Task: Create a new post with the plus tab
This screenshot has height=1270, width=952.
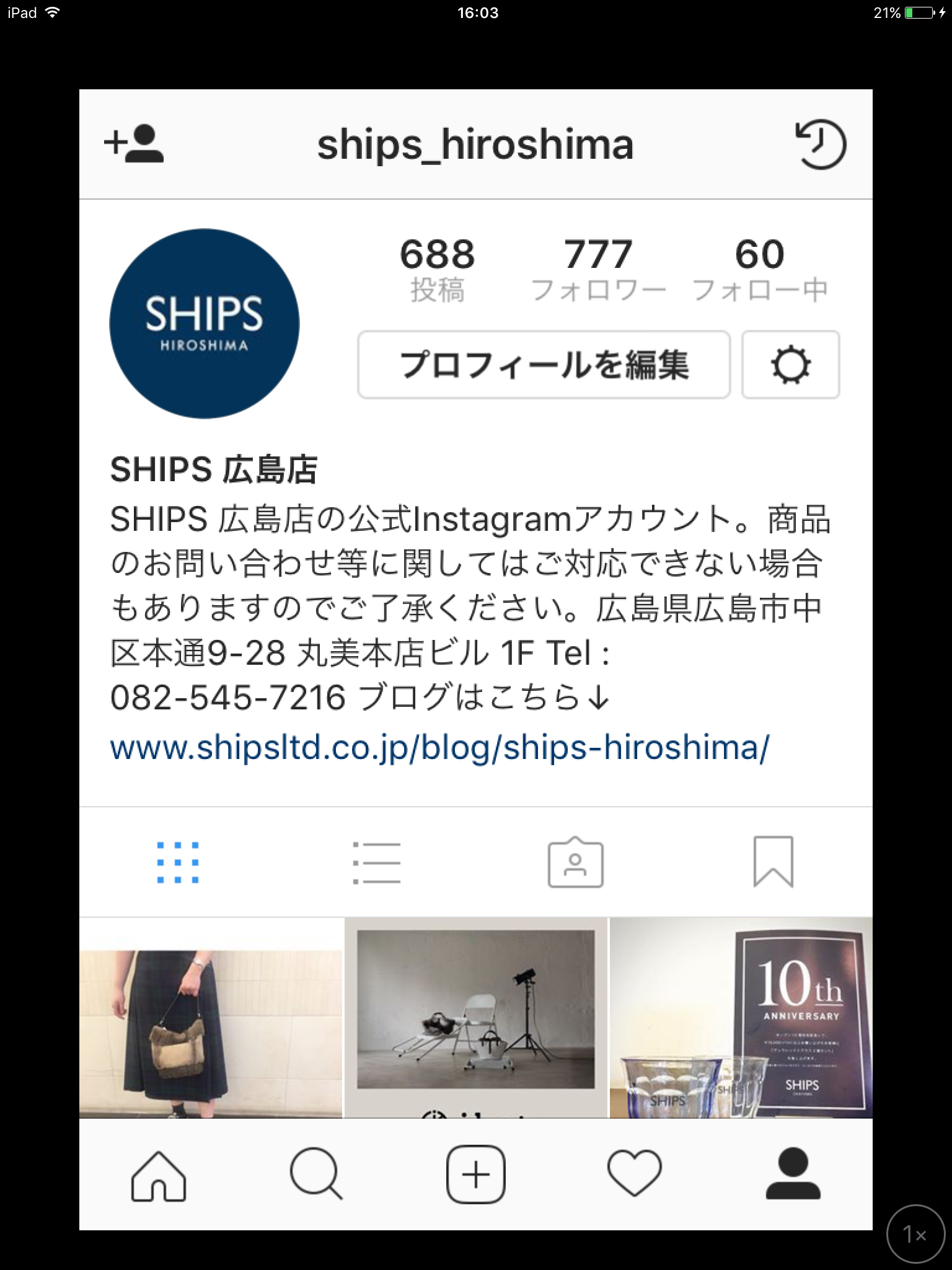Action: click(x=476, y=1175)
